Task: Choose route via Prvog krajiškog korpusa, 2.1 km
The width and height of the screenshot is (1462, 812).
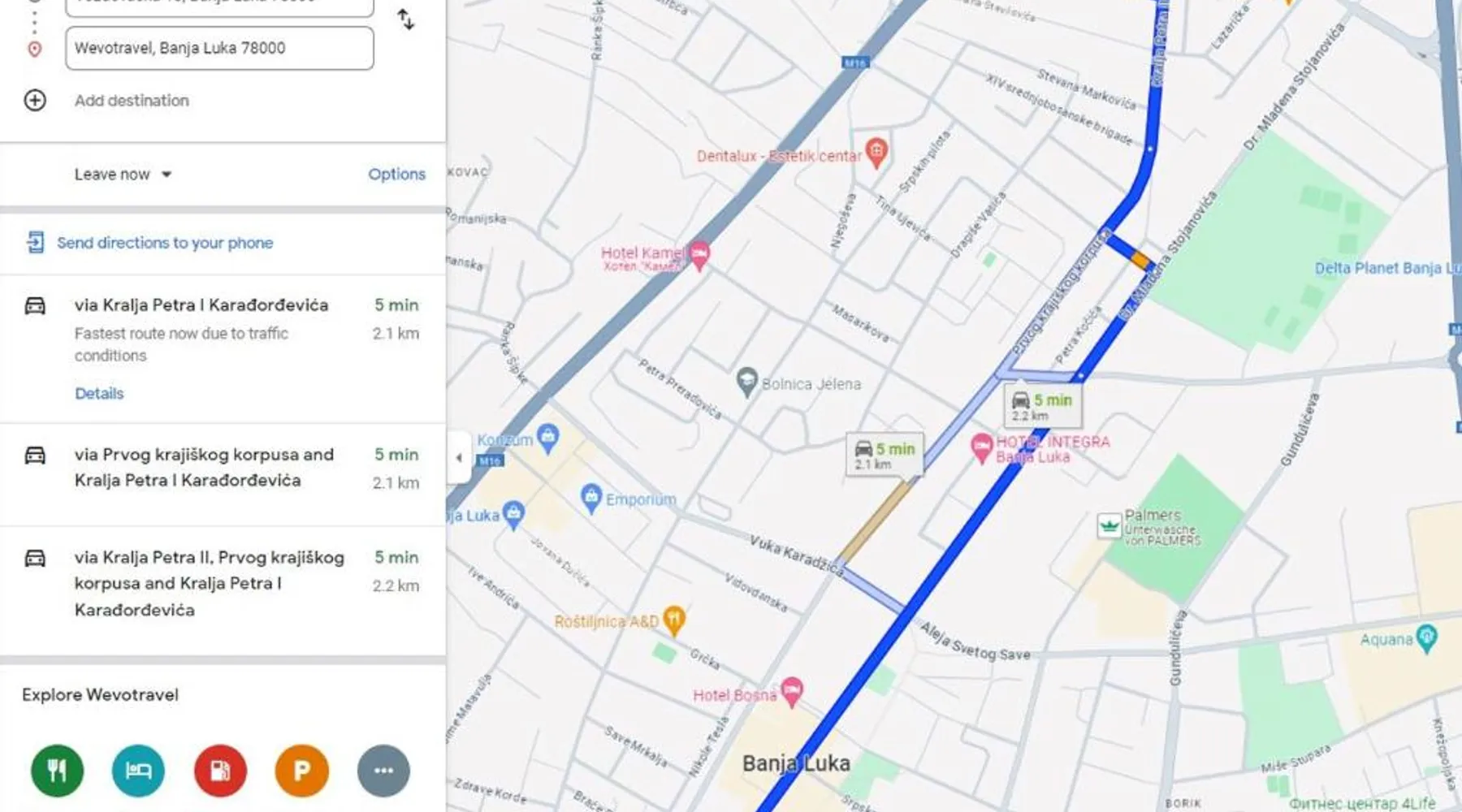Action: (204, 468)
